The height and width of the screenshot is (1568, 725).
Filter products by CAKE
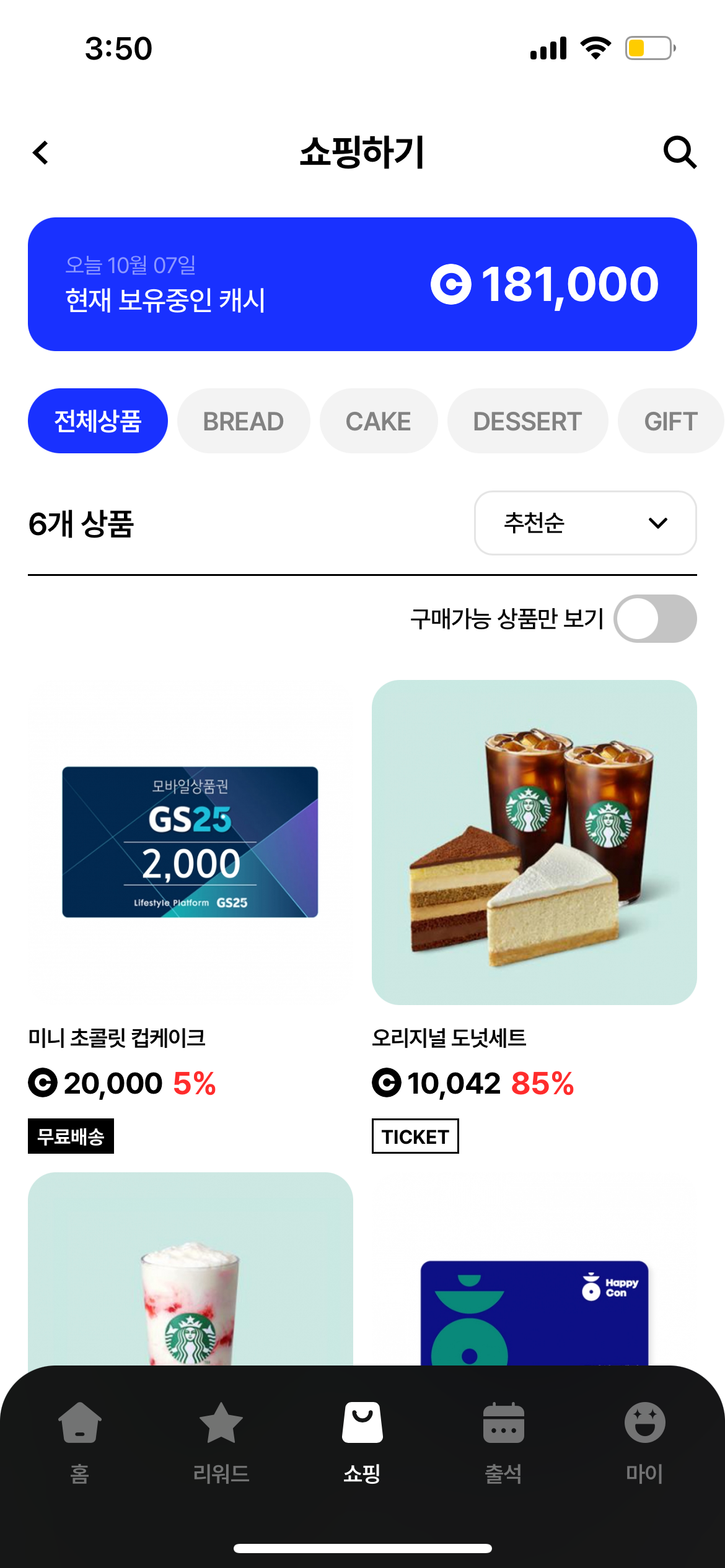378,421
